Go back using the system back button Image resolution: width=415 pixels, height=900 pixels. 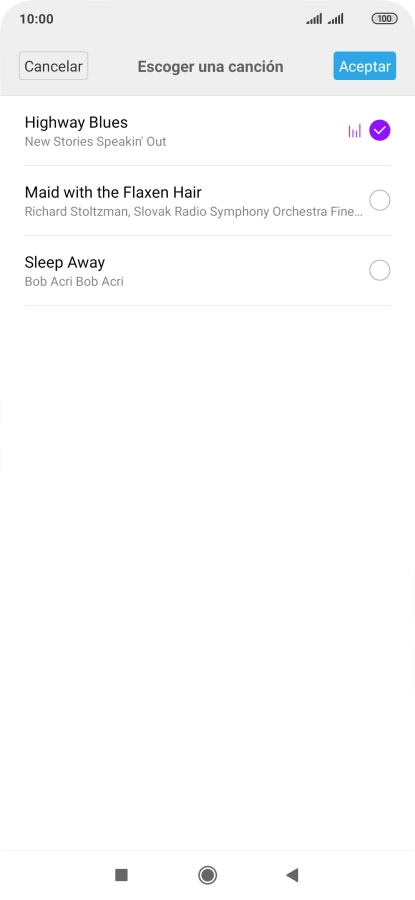(x=292, y=875)
